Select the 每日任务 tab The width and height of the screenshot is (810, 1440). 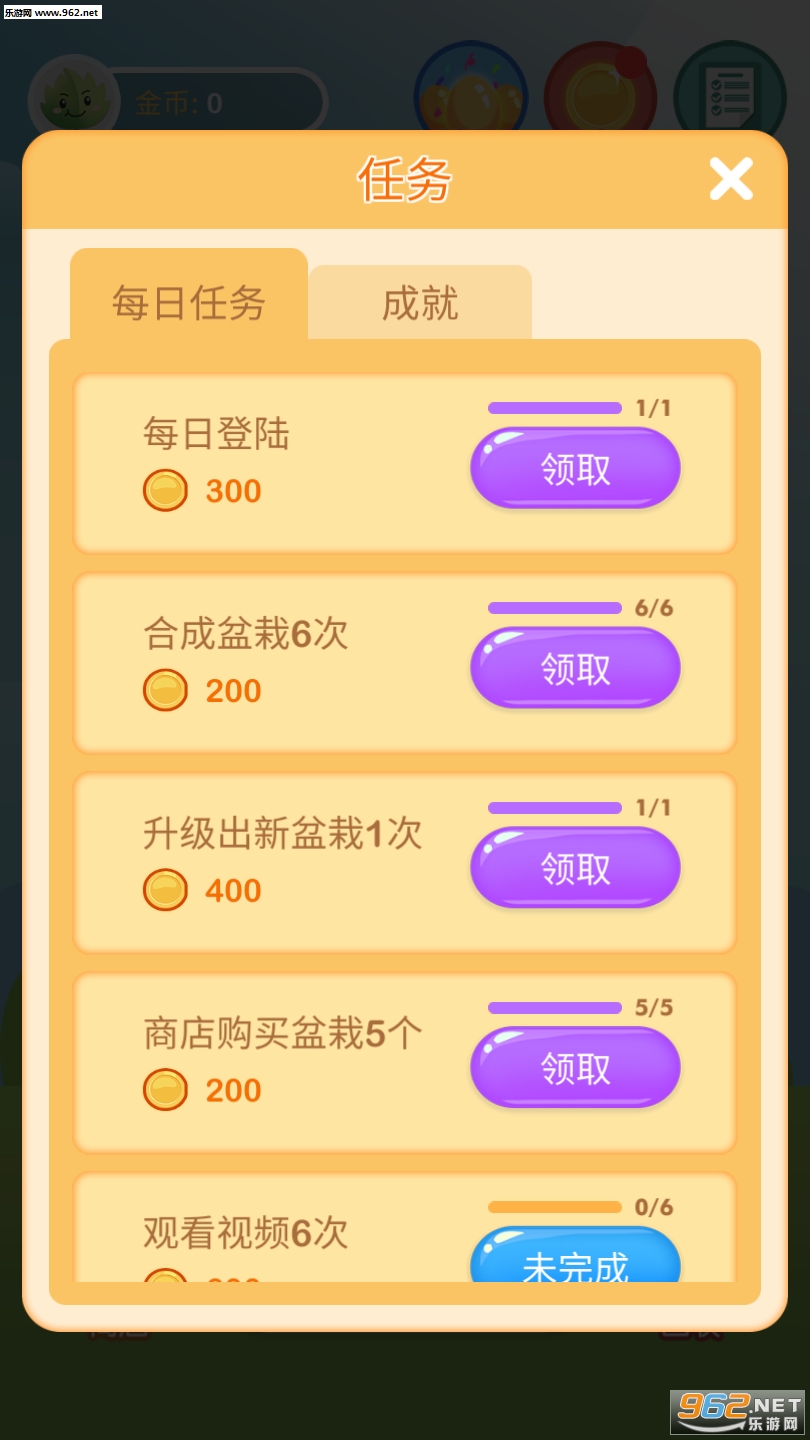pos(189,302)
